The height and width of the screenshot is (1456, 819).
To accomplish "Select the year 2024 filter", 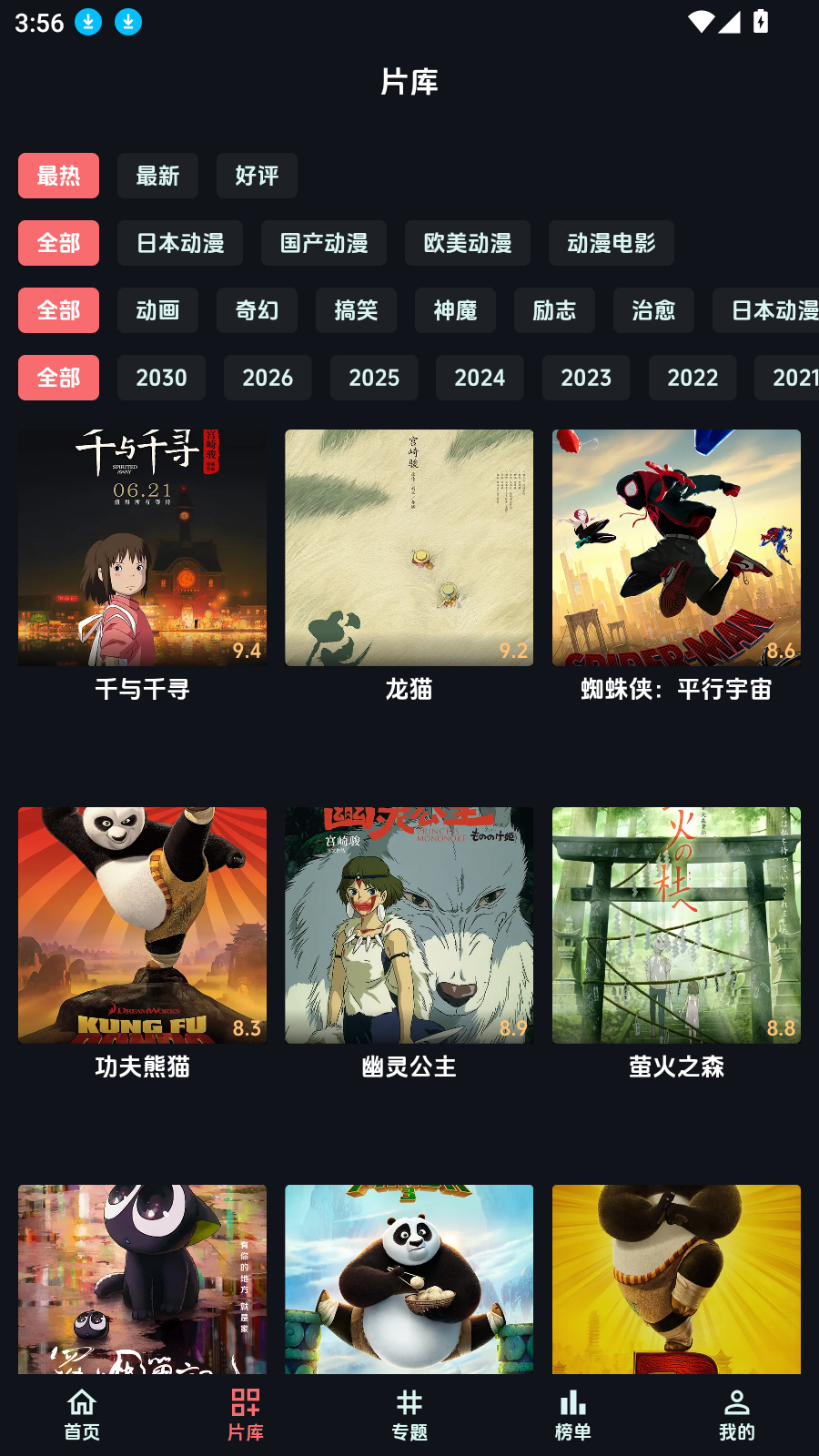I will (480, 378).
